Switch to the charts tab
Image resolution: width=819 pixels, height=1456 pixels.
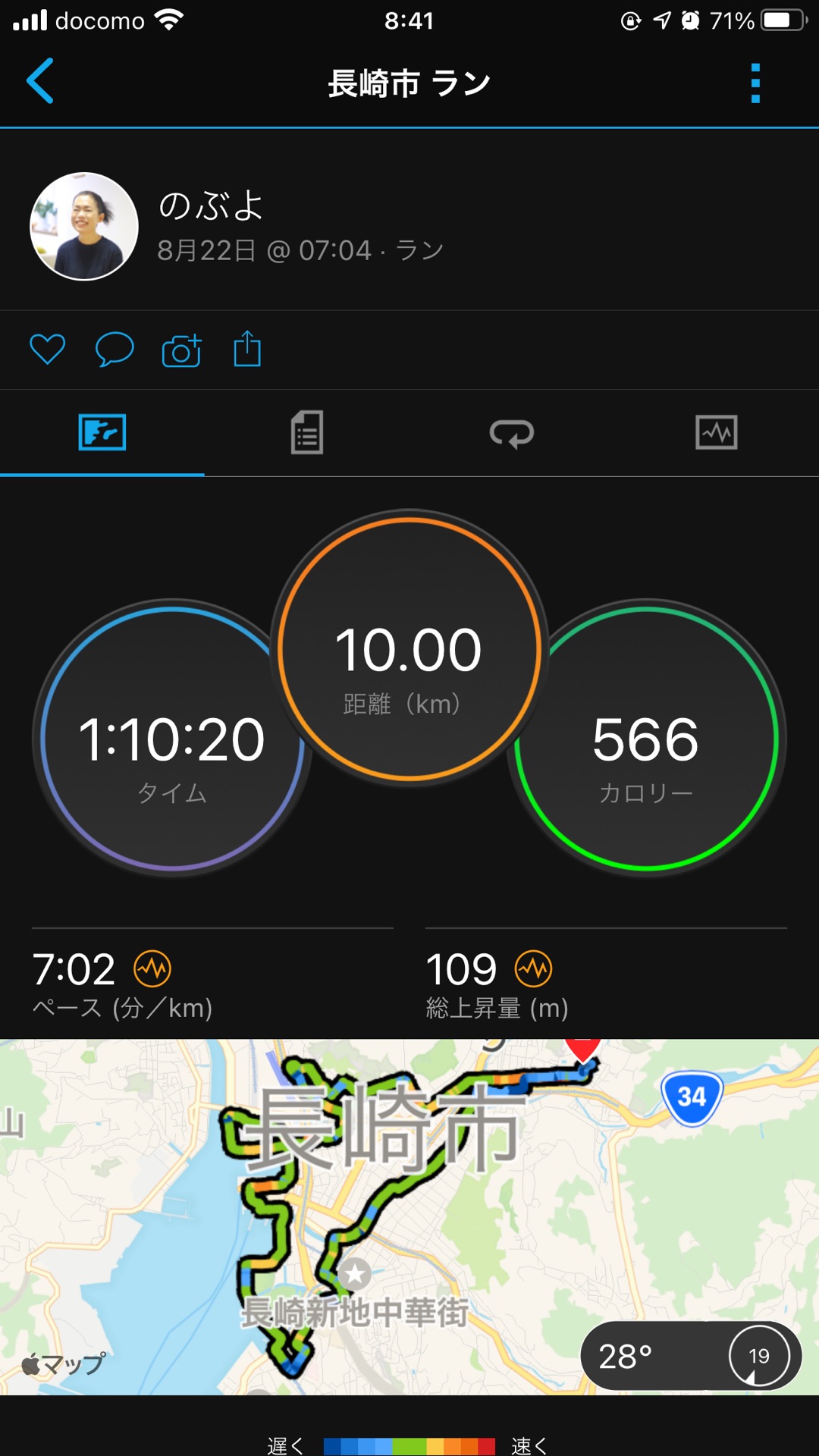click(x=716, y=433)
